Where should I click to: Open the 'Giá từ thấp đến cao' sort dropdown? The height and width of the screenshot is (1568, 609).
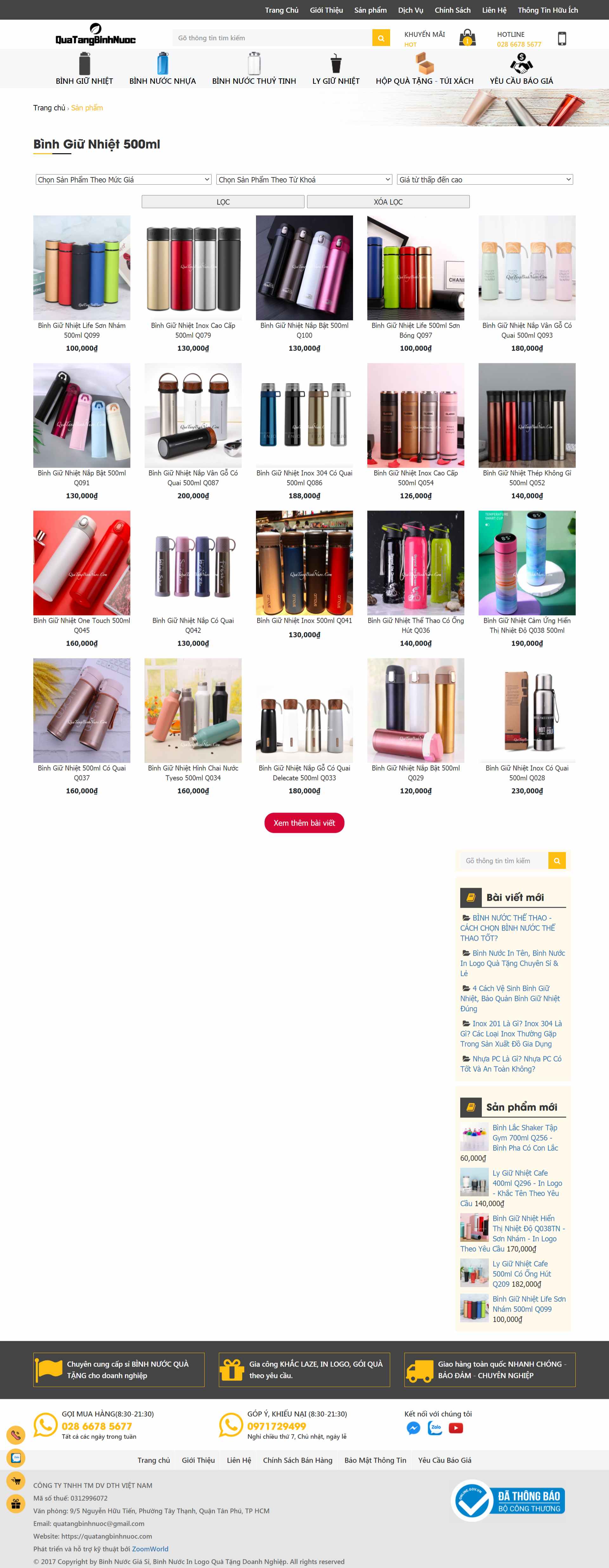(x=485, y=180)
